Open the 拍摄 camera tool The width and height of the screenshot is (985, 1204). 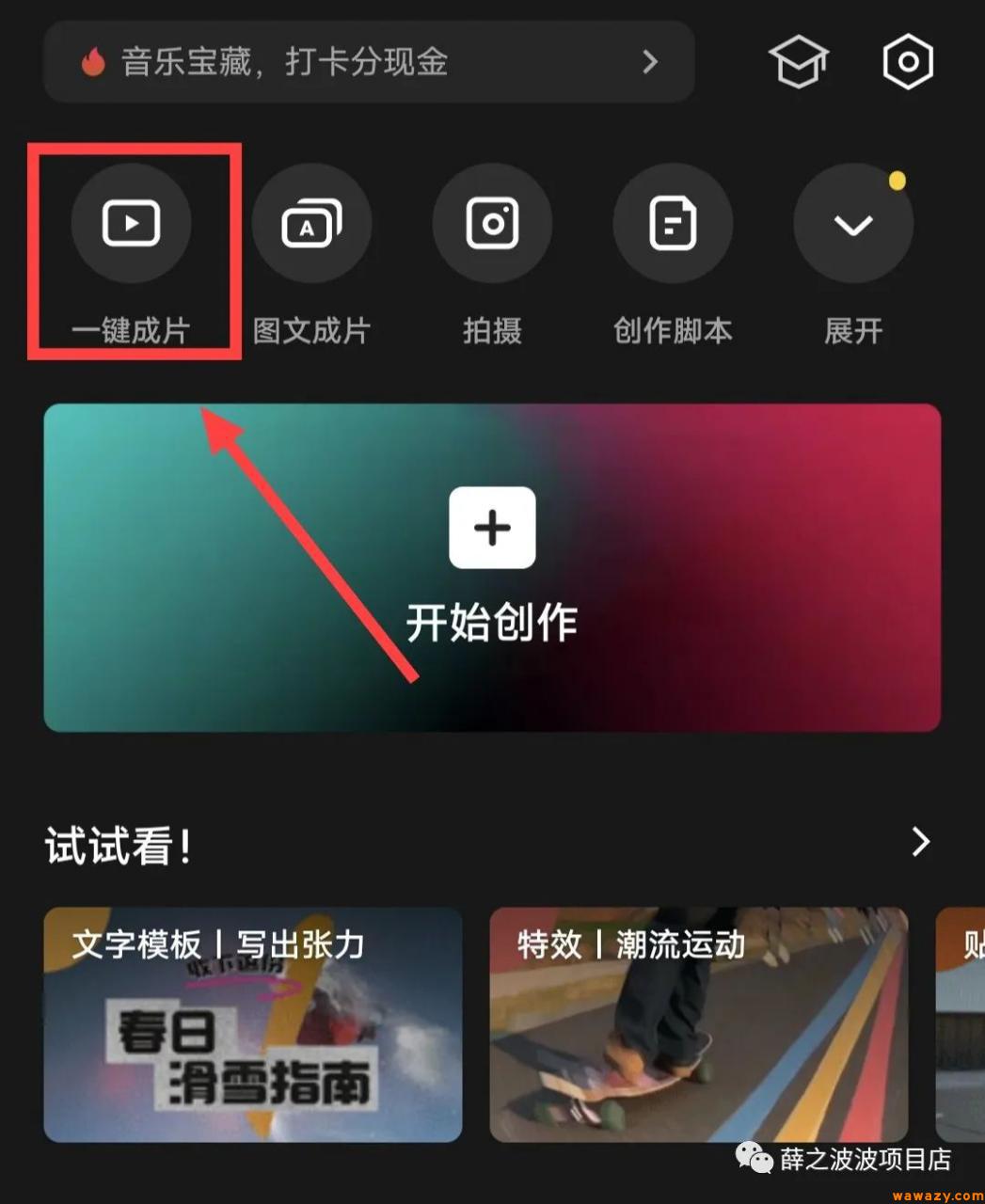[492, 224]
